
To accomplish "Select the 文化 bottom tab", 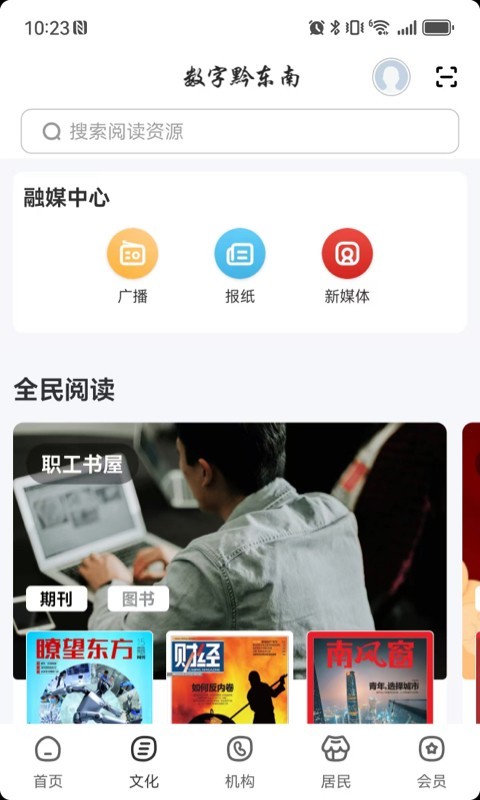I will point(144,762).
